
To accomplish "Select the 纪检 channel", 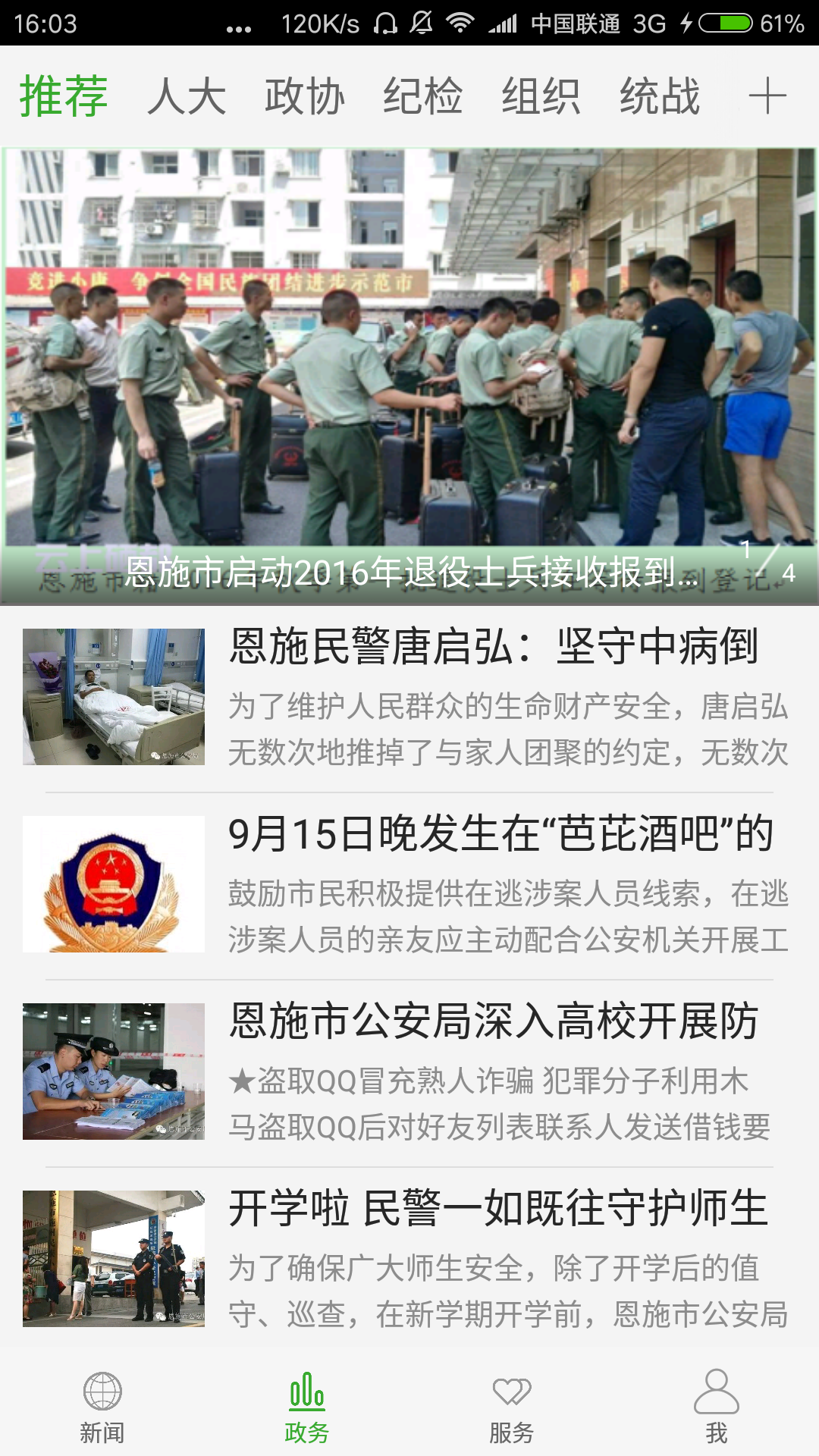I will (423, 97).
